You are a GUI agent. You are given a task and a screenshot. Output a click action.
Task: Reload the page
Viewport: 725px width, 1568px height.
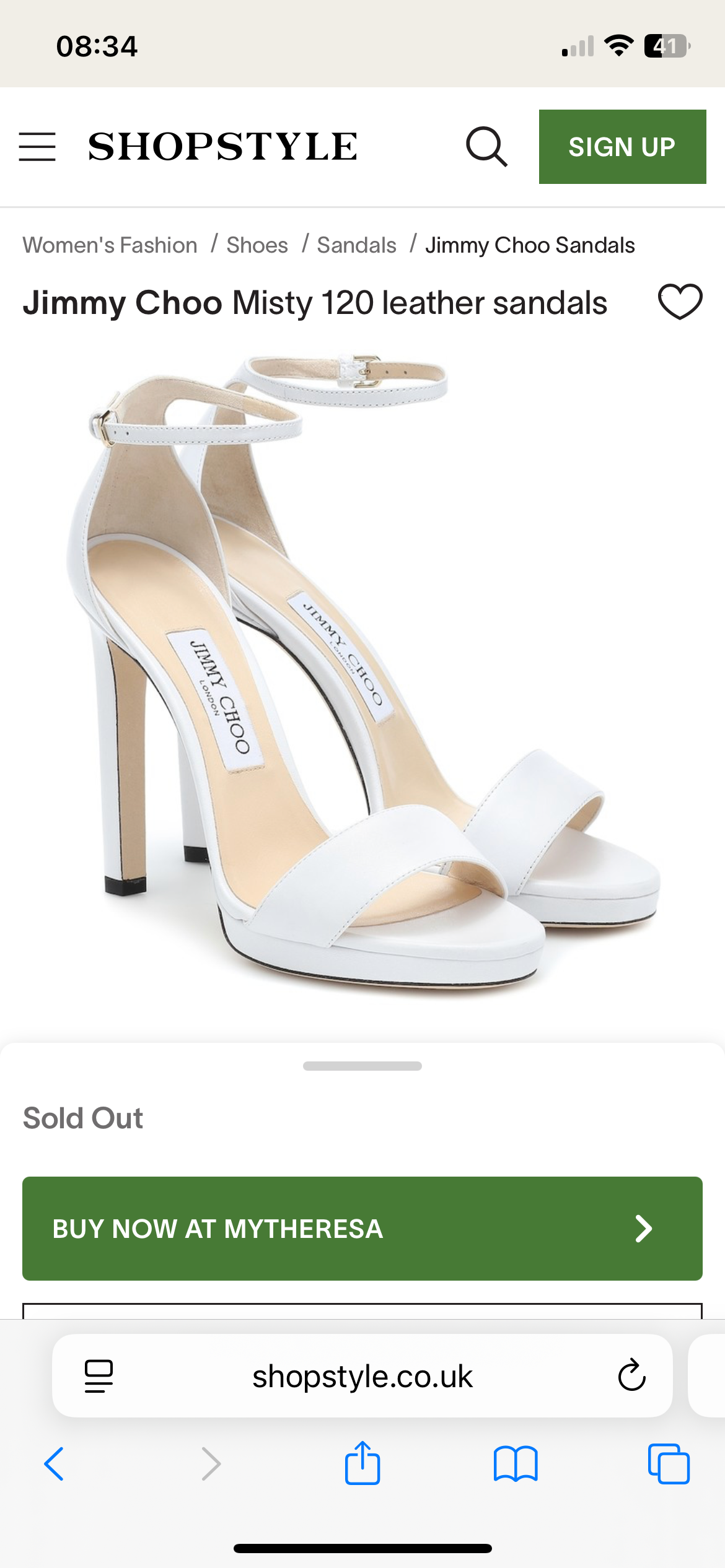point(631,1376)
